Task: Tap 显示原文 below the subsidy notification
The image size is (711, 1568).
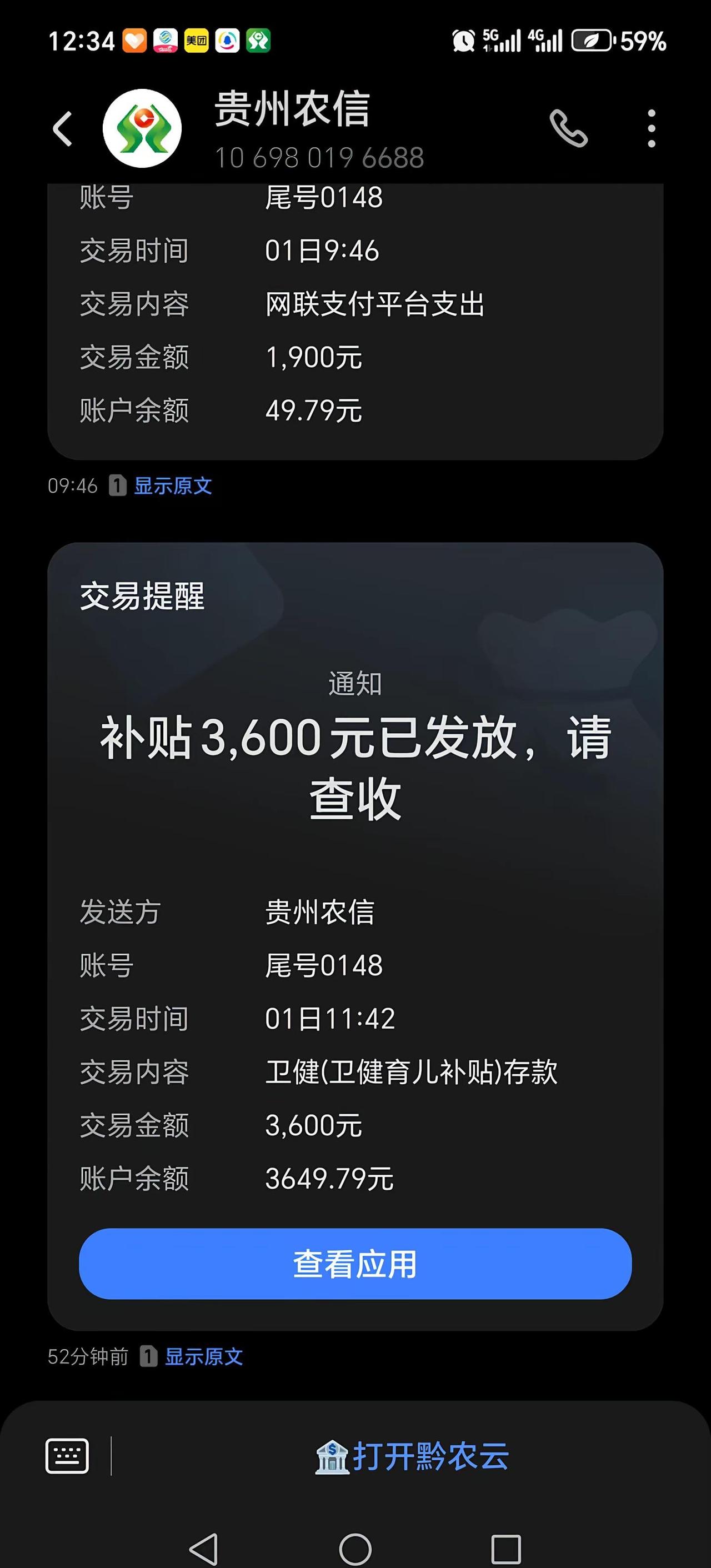Action: pos(203,1356)
